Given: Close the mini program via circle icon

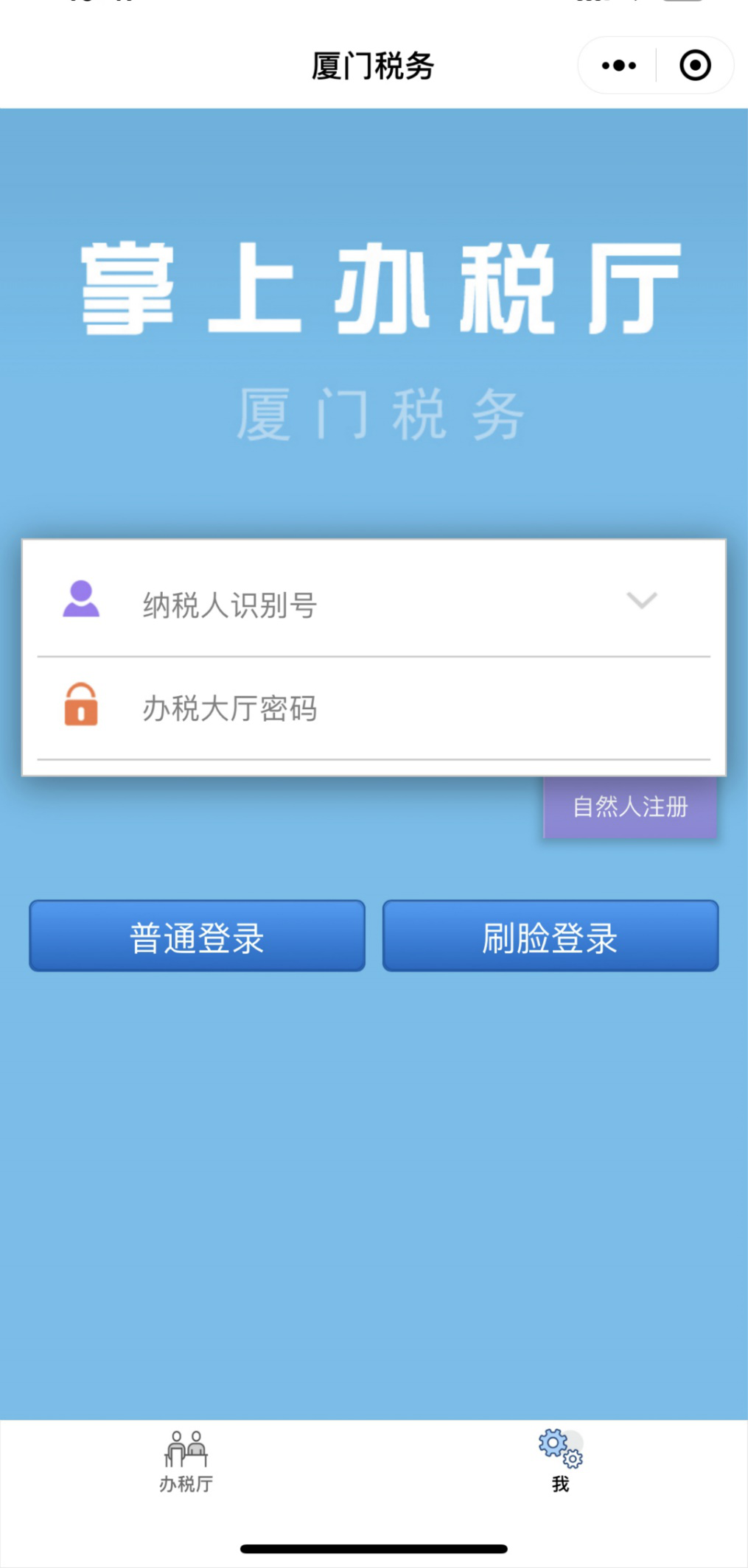Looking at the screenshot, I should [694, 66].
